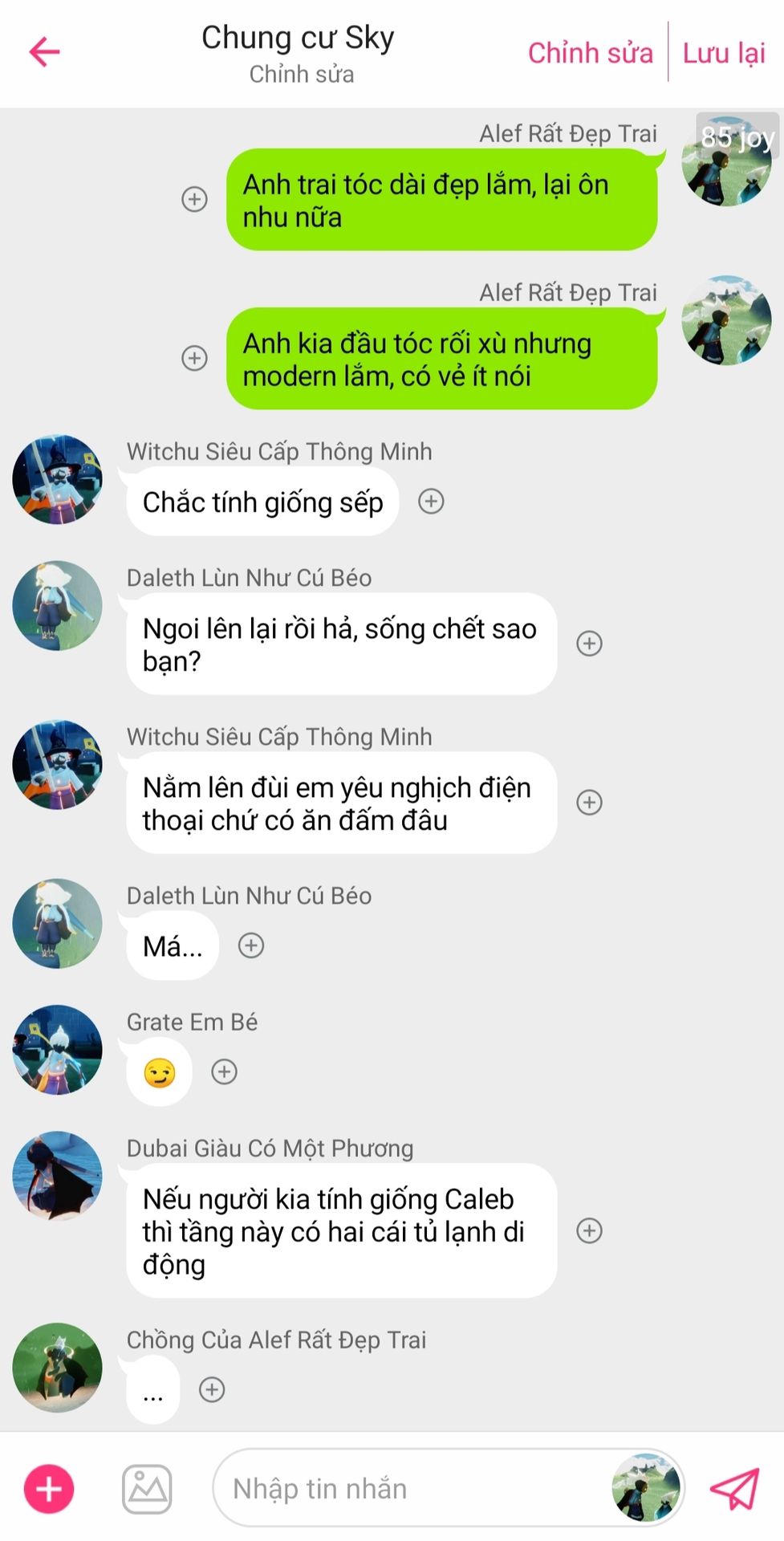Open the image picker icon
This screenshot has height=1541, width=784.
point(147,1489)
